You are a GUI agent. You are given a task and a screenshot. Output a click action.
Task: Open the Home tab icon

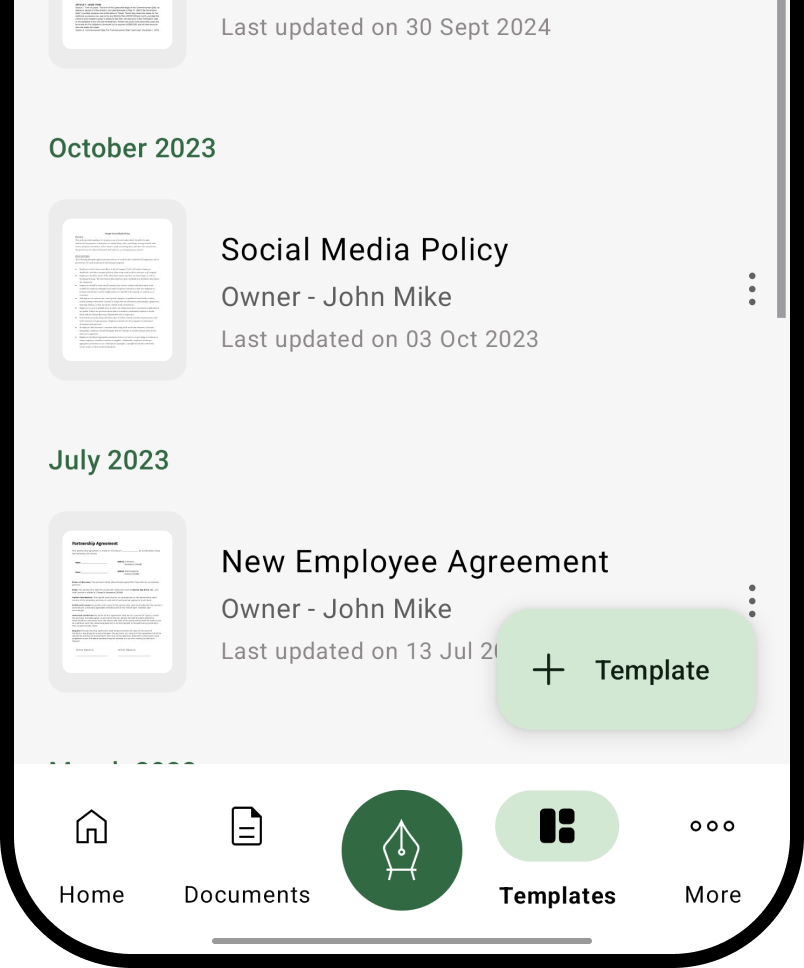tap(91, 826)
